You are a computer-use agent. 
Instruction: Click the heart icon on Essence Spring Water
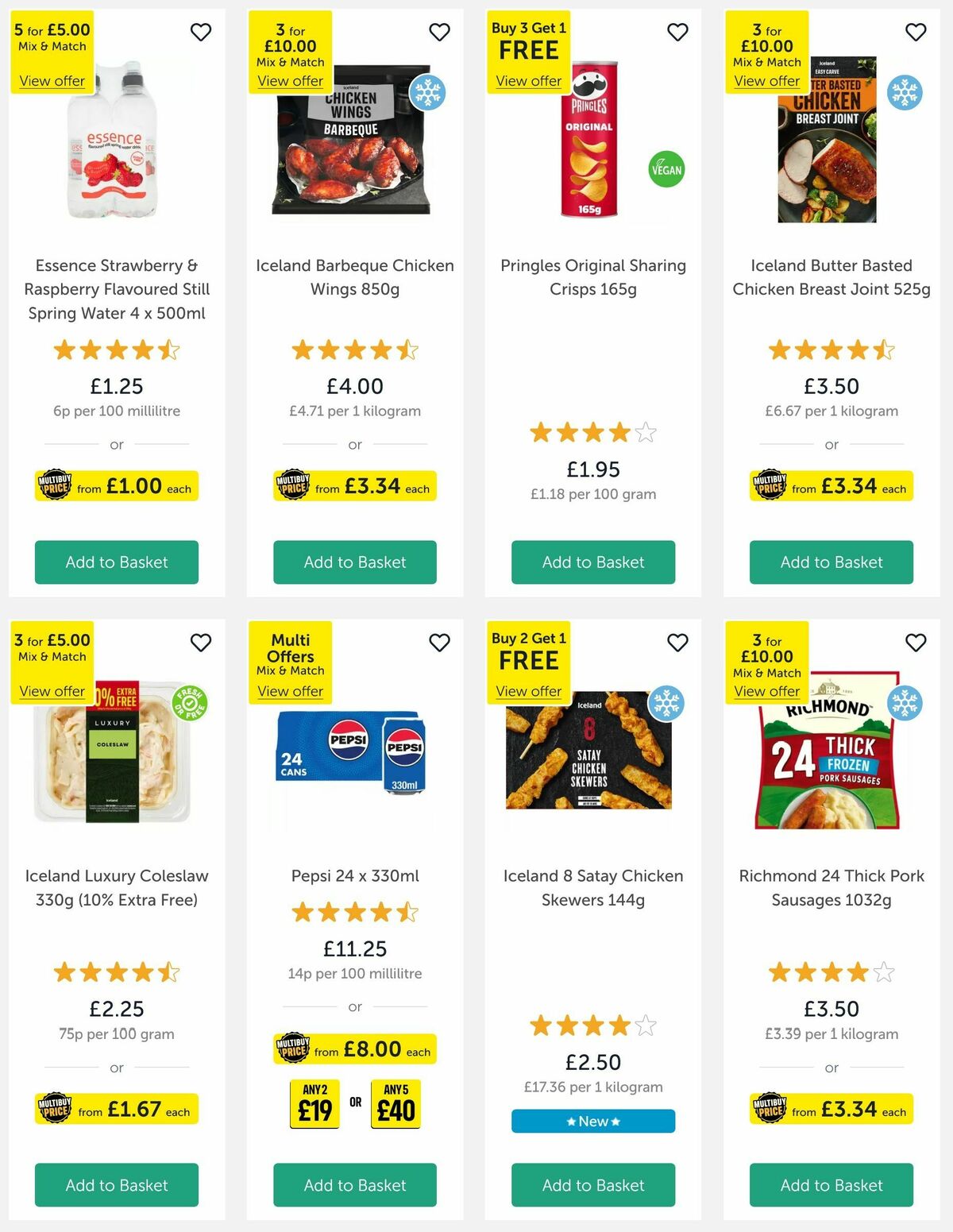[201, 32]
